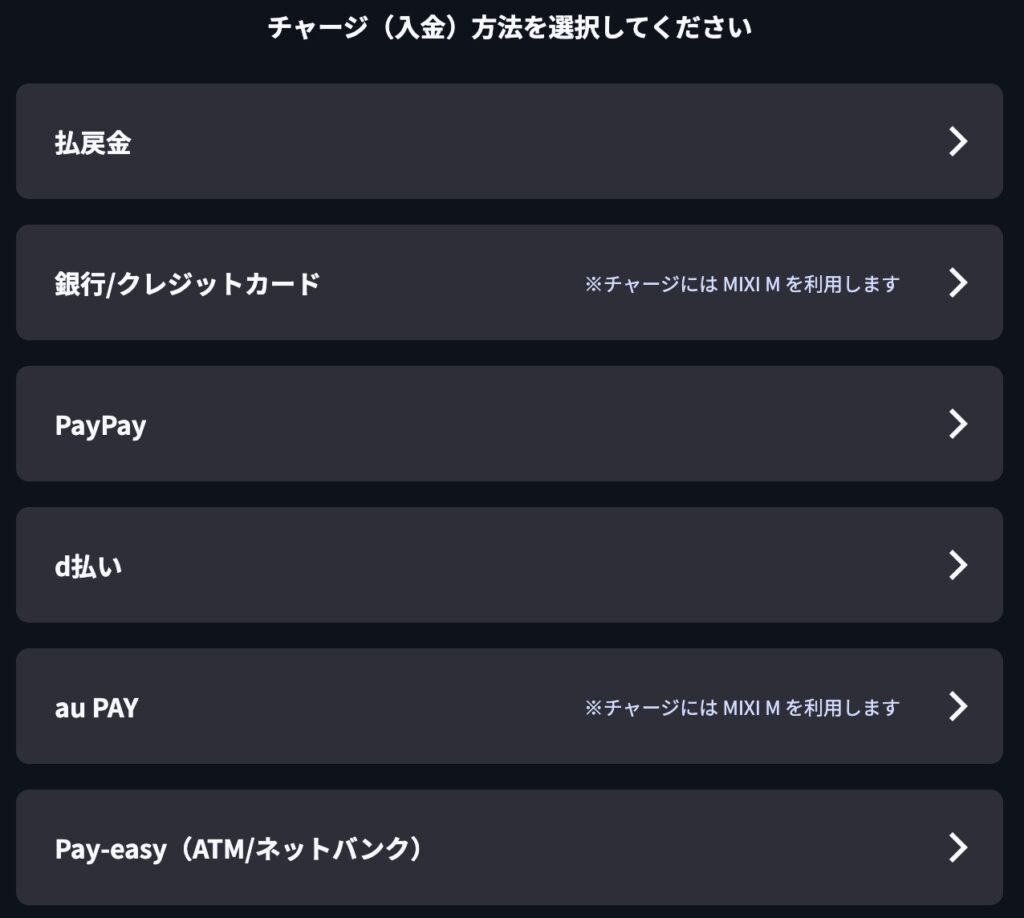Open the 銀行/クレジットカード charge option
Image resolution: width=1024 pixels, height=918 pixels.
[509, 283]
